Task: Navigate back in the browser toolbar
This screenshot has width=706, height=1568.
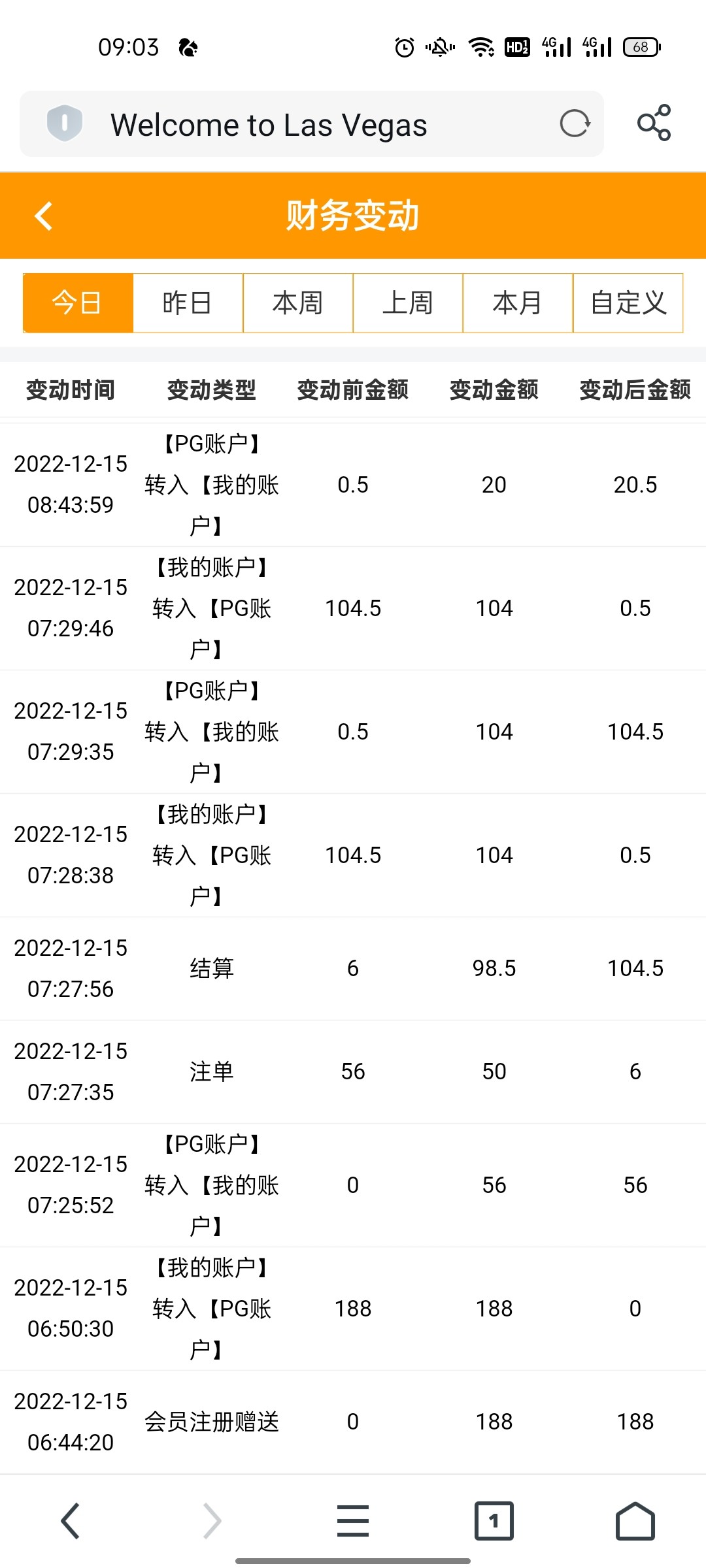Action: (71, 1520)
